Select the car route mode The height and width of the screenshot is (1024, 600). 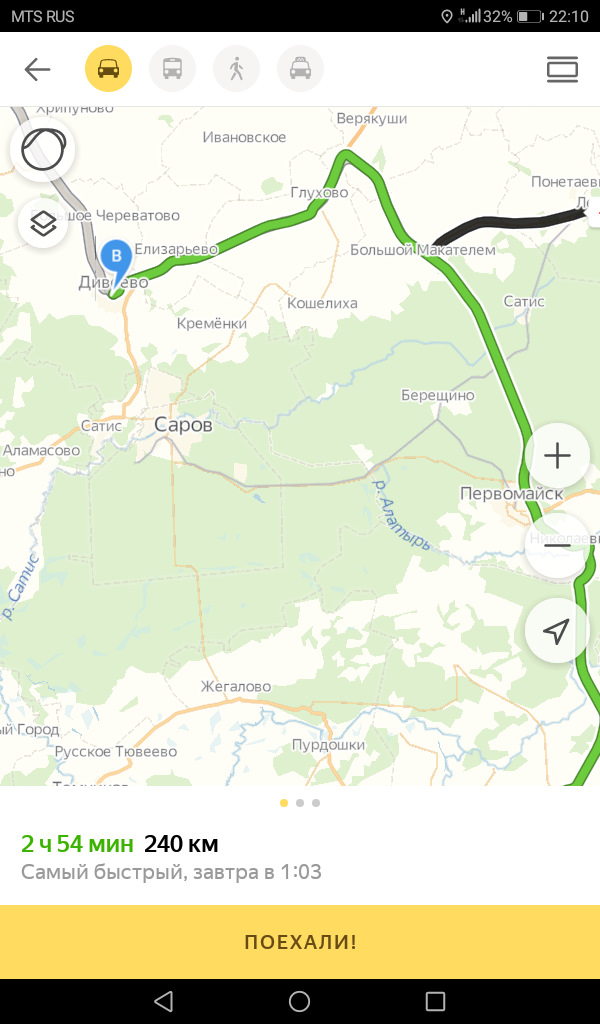click(108, 69)
